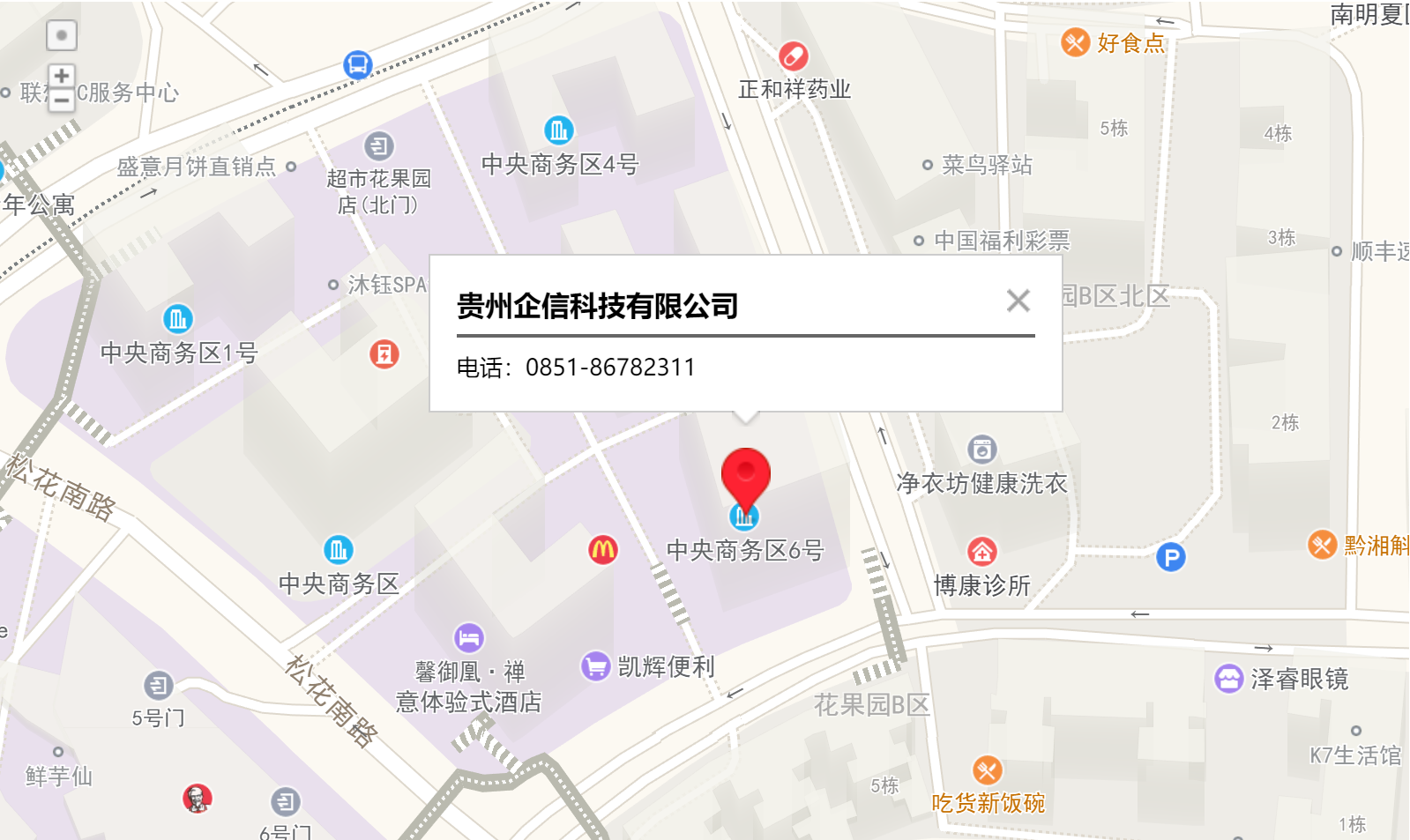This screenshot has height=840, width=1410.
Task: Tap the parking lot P marker
Action: pyautogui.click(x=1170, y=557)
